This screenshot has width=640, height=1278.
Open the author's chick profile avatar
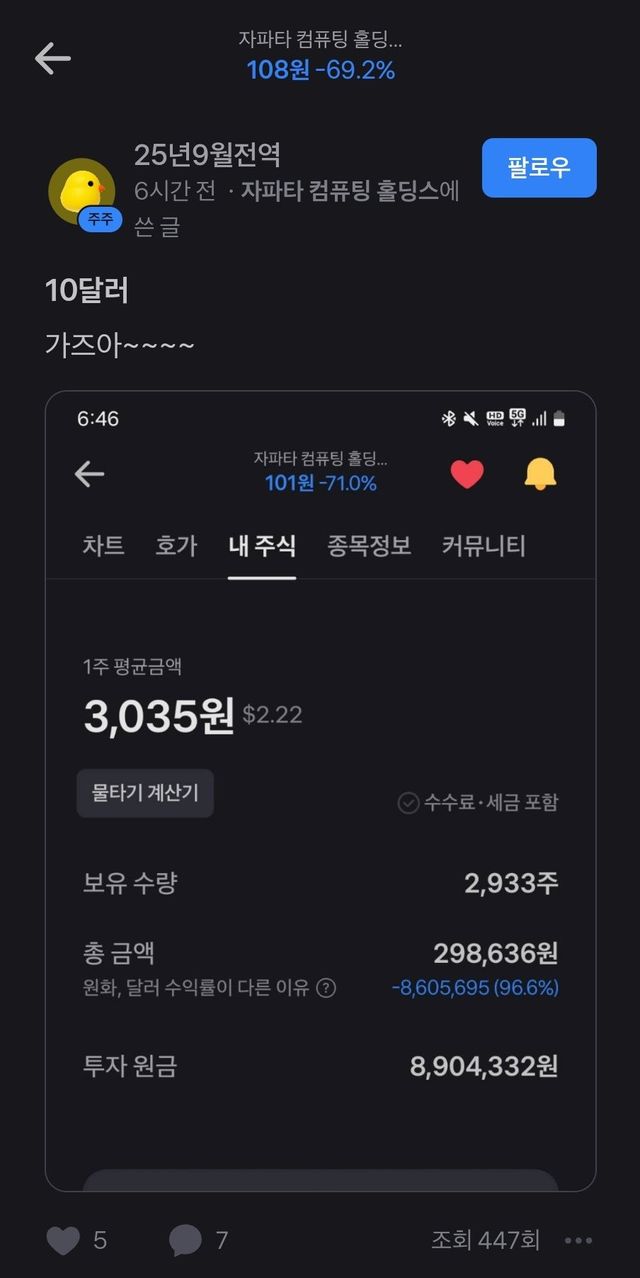point(82,192)
